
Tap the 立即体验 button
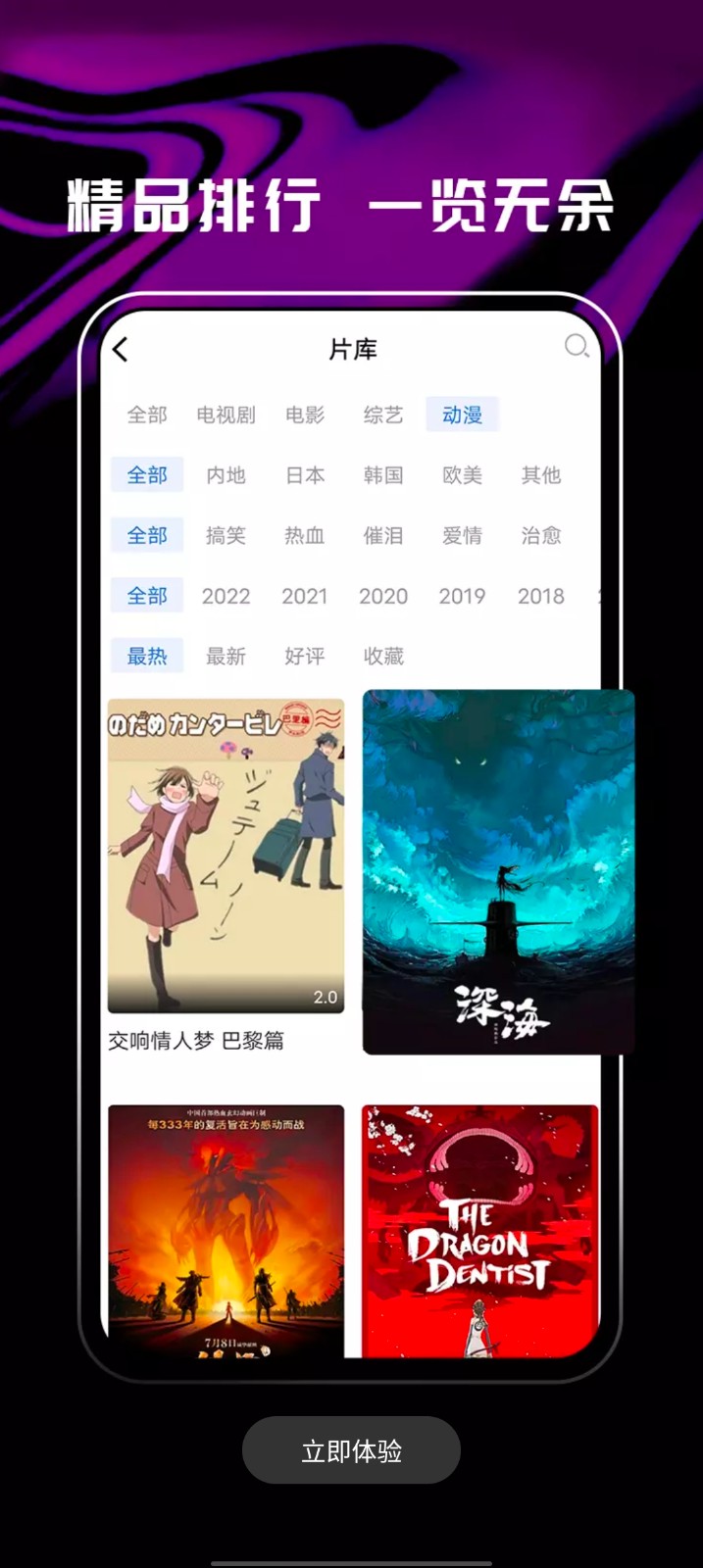click(351, 1450)
